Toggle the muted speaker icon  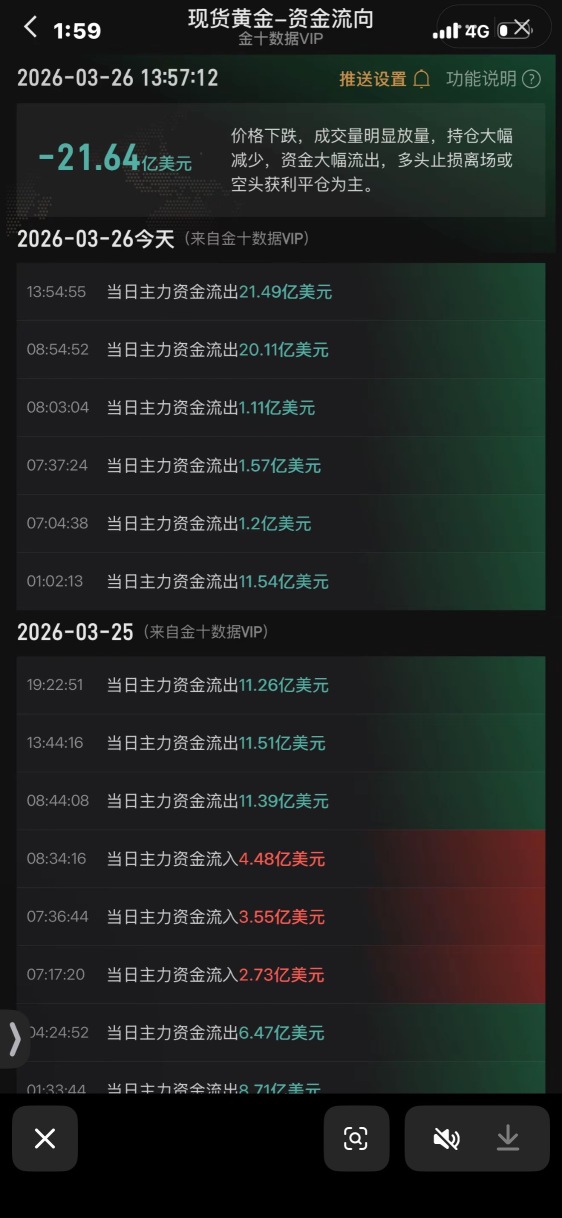pos(446,1138)
